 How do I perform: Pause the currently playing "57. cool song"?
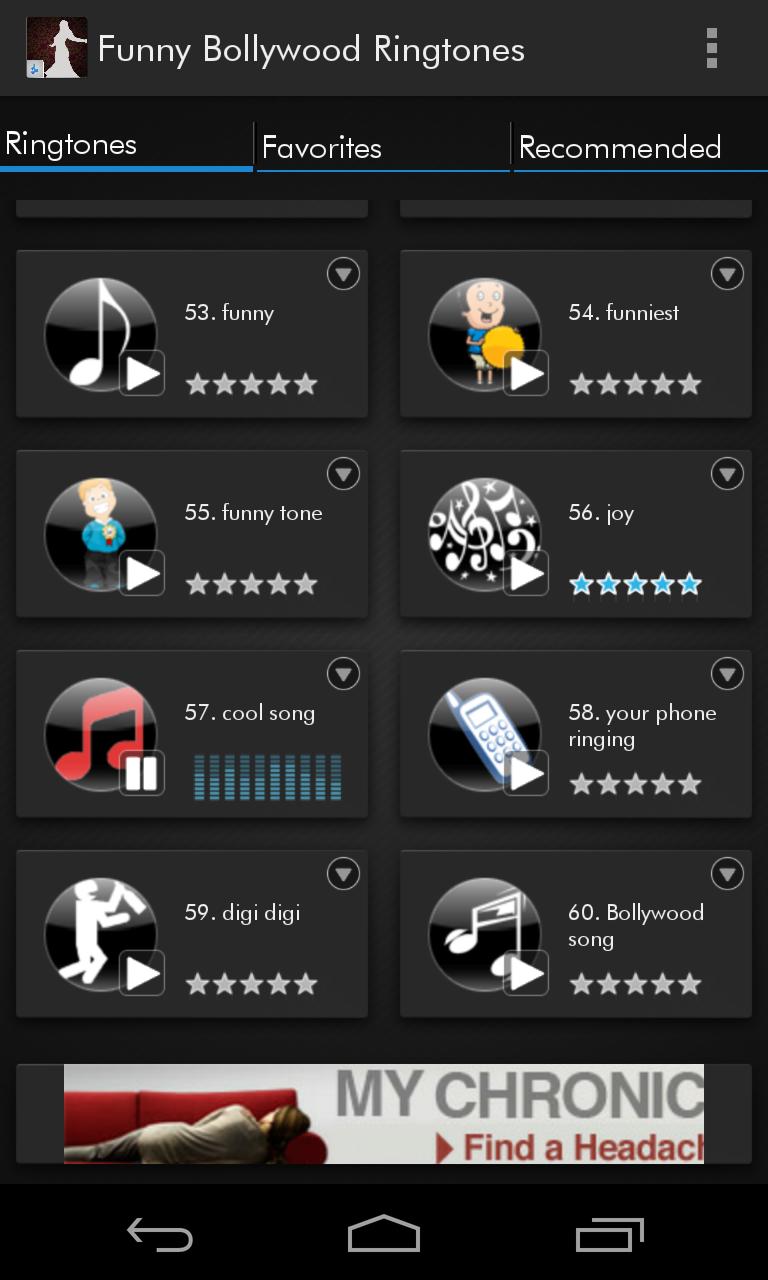click(x=142, y=773)
